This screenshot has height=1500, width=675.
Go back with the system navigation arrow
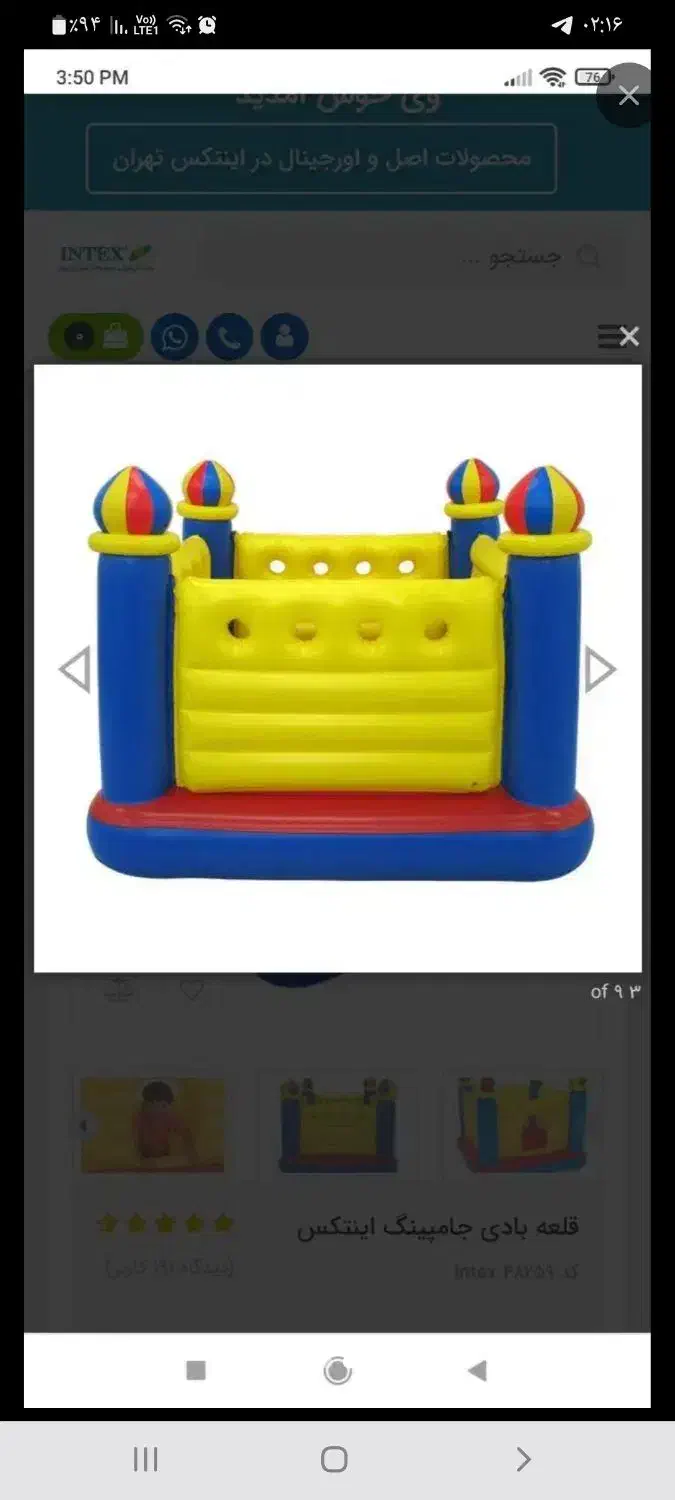[x=523, y=1459]
